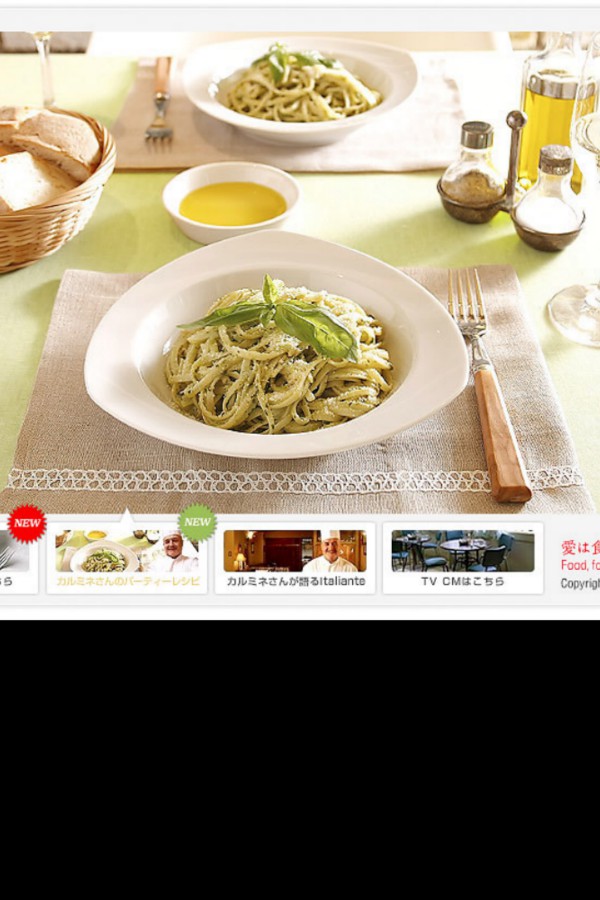Open カルミネさんのパーティーレシピ card
Image resolution: width=600 pixels, height=900 pixels.
point(127,558)
